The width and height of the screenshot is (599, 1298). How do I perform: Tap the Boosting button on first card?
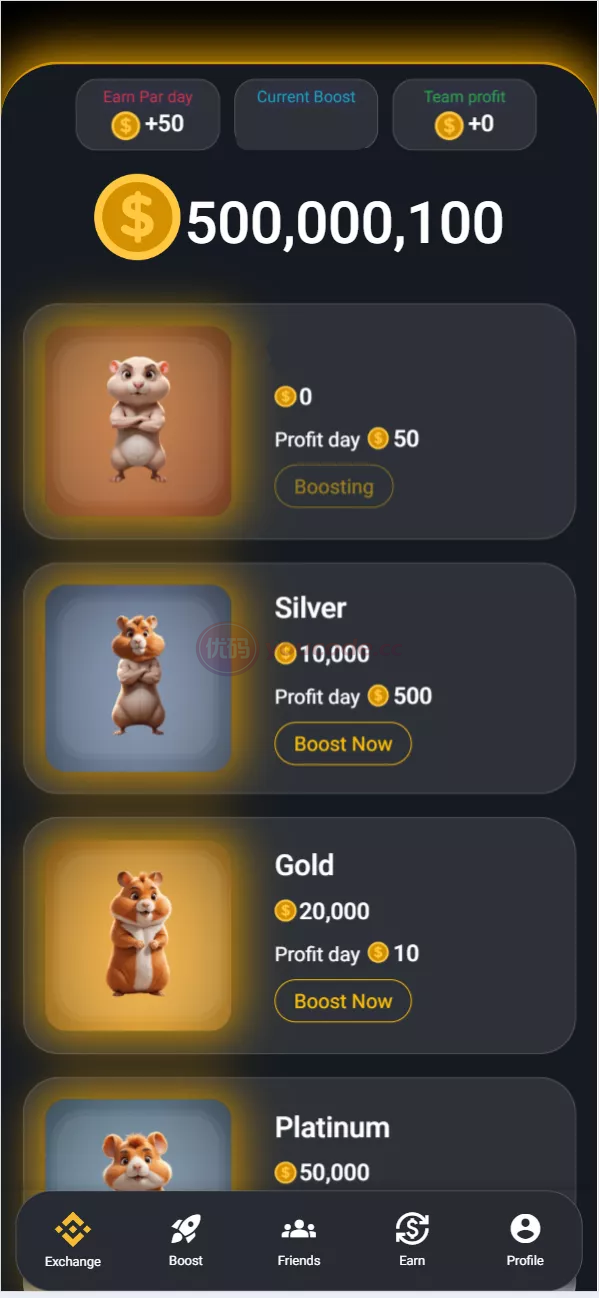[x=334, y=486]
